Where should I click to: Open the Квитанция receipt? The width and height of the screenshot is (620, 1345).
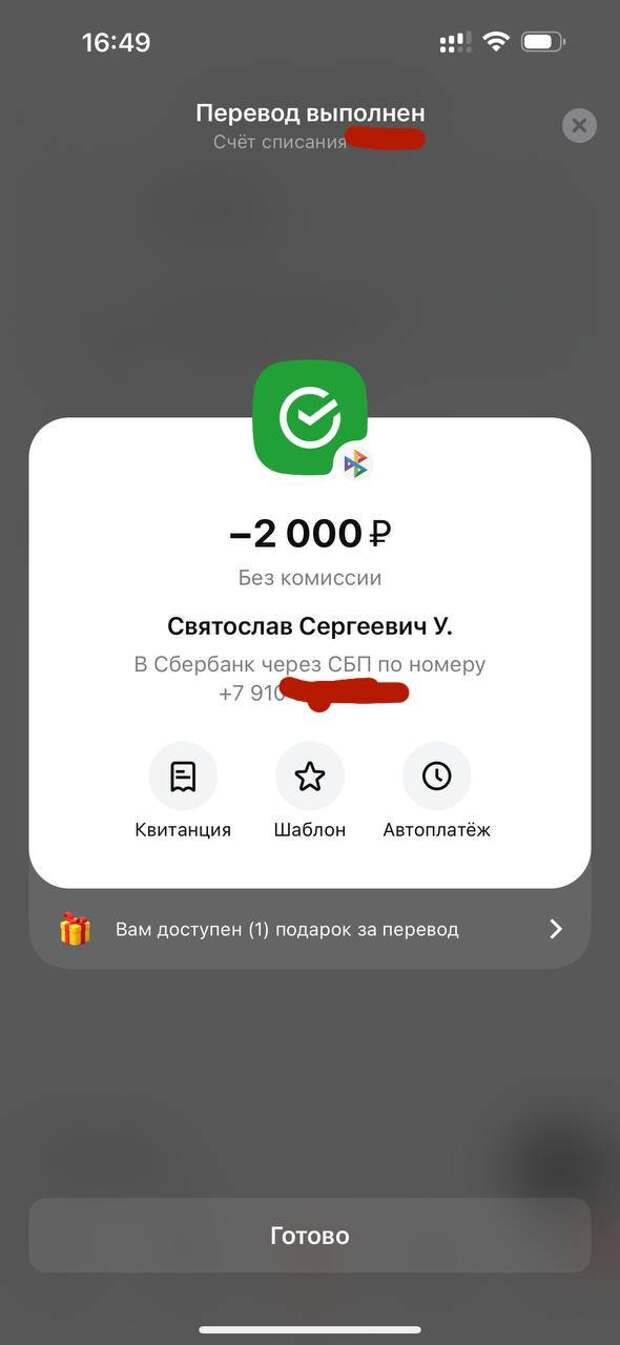(183, 777)
